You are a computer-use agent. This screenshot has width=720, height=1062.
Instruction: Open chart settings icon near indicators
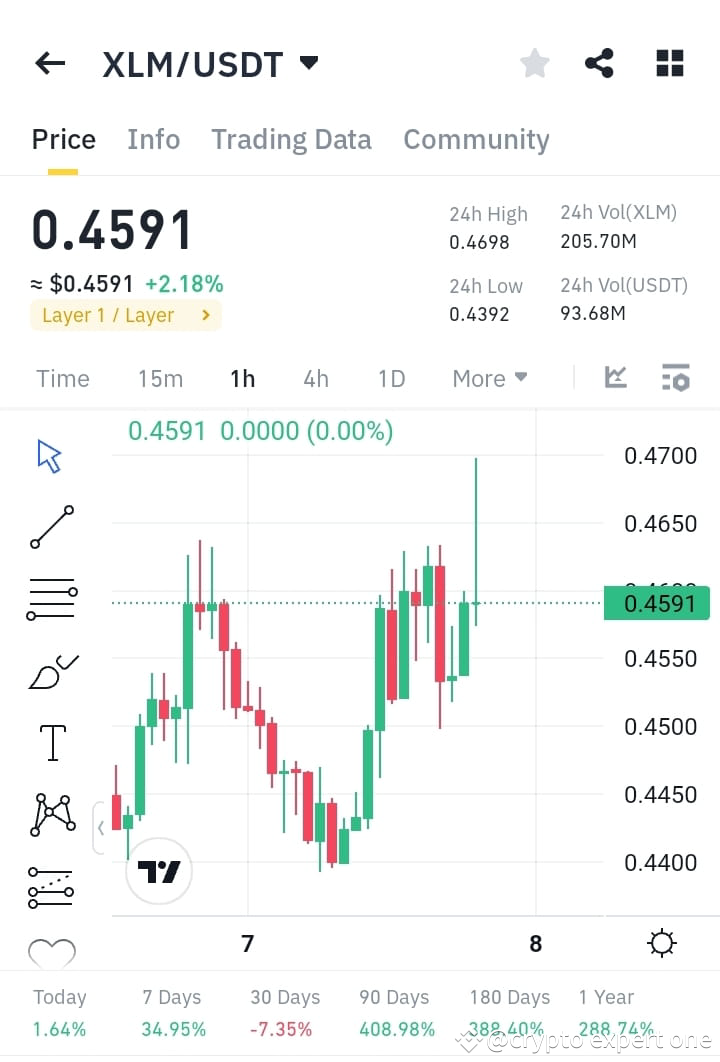(676, 378)
